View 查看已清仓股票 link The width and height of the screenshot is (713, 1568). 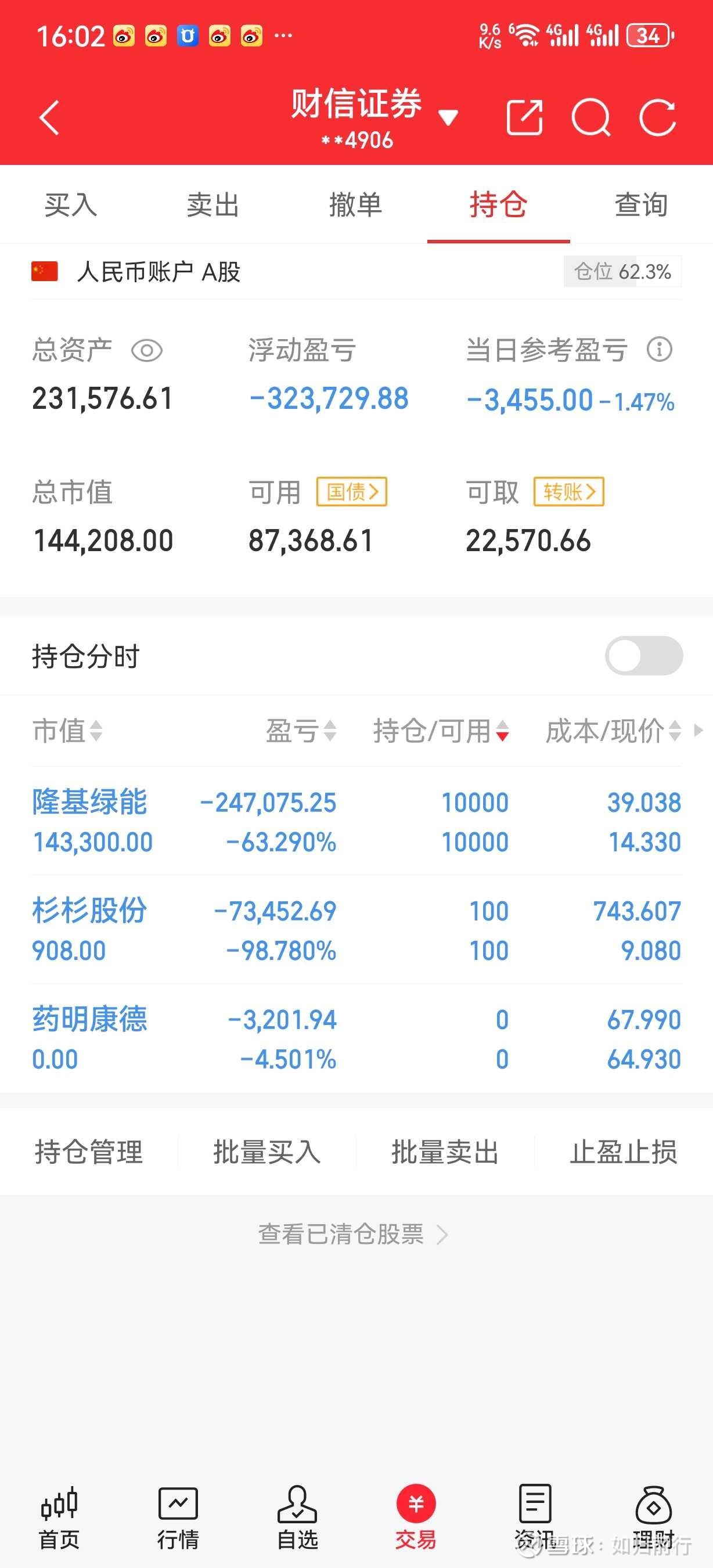353,1234
